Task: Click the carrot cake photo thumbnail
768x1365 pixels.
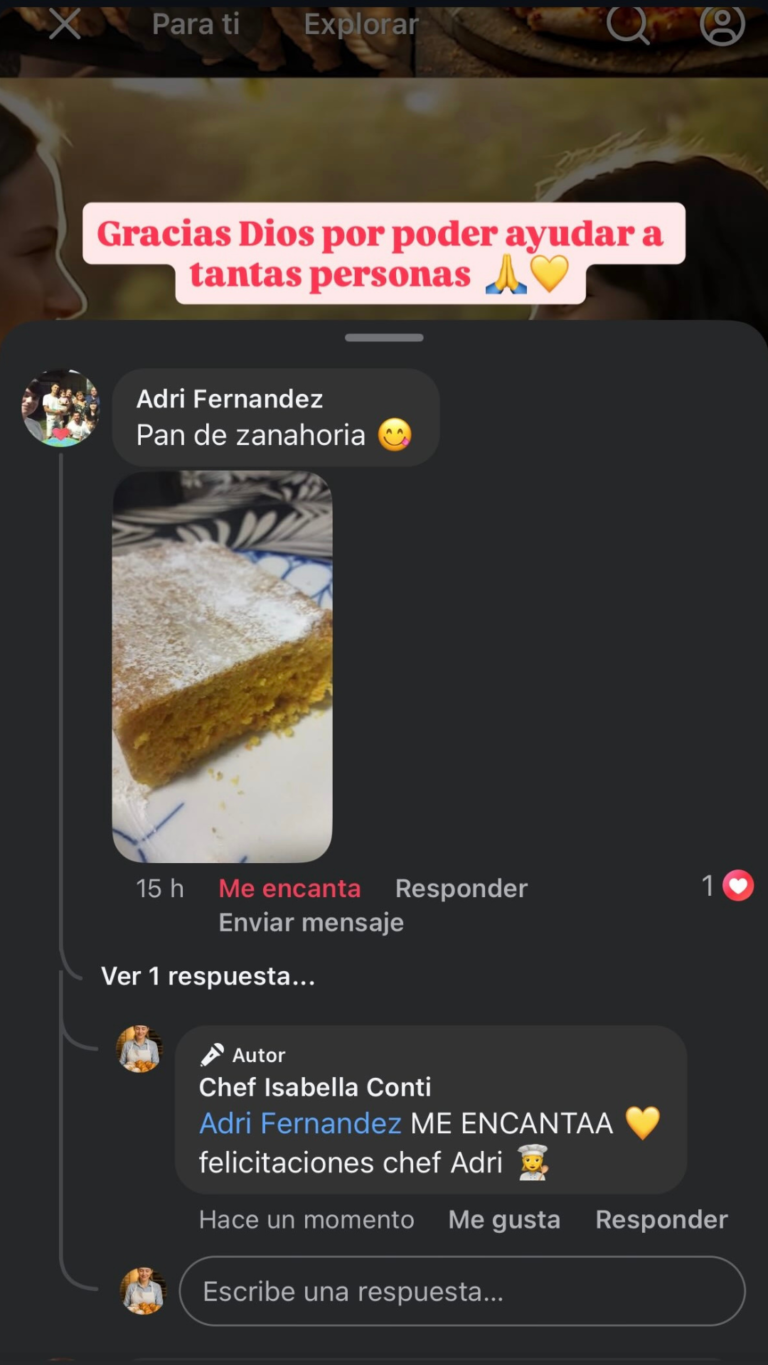Action: click(224, 665)
